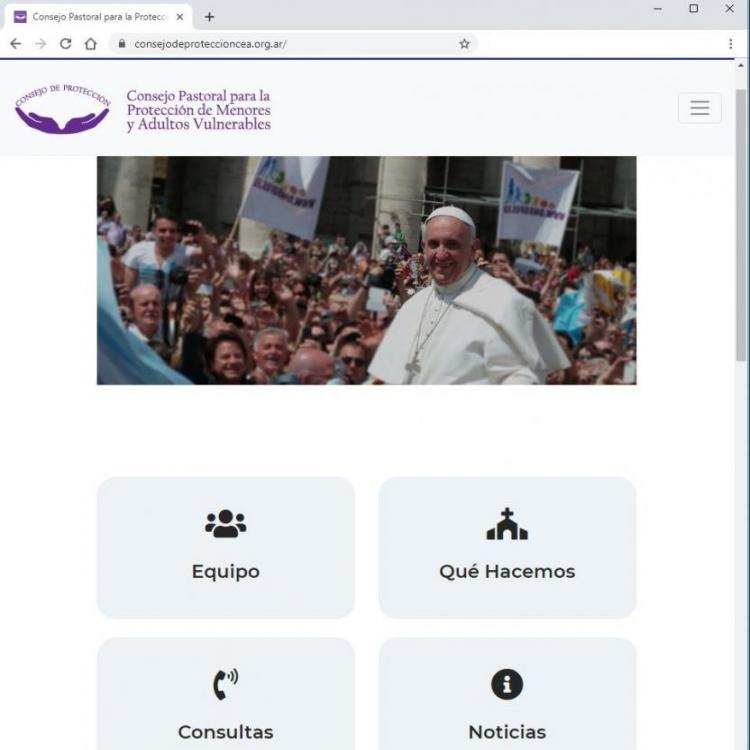750x750 pixels.
Task: Maximize the browser window
Action: click(694, 9)
